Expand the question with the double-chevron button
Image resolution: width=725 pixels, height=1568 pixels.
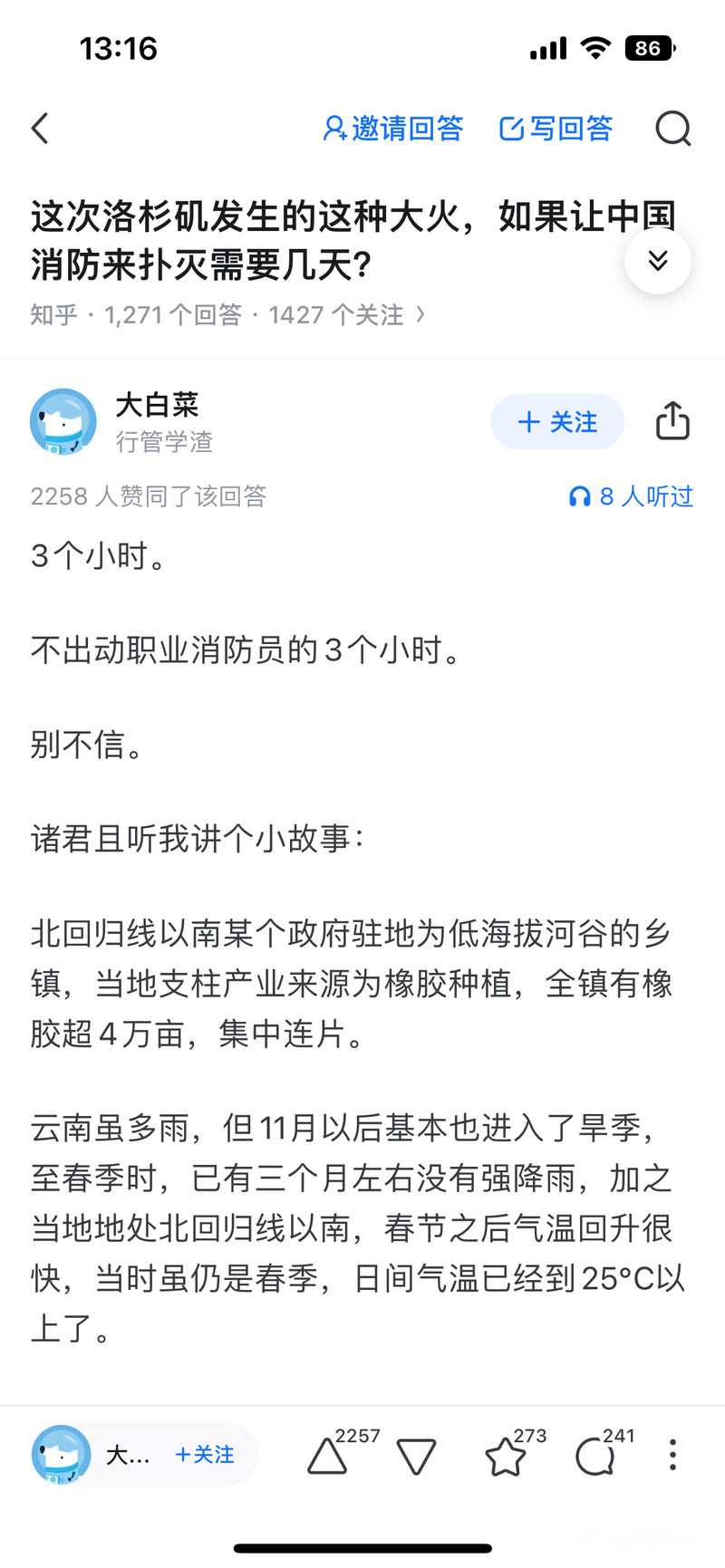[x=658, y=261]
